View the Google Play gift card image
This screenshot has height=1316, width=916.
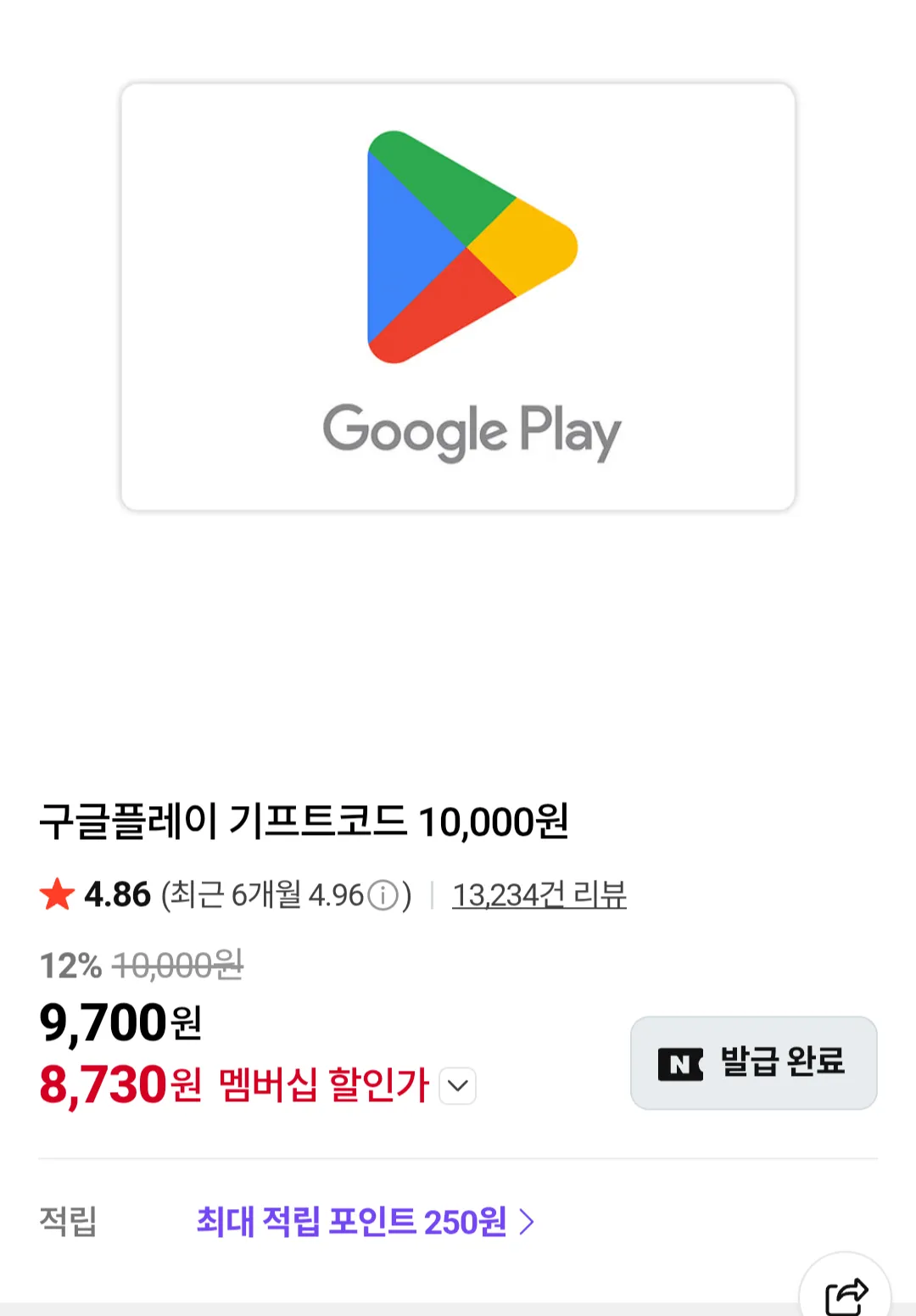click(x=458, y=297)
